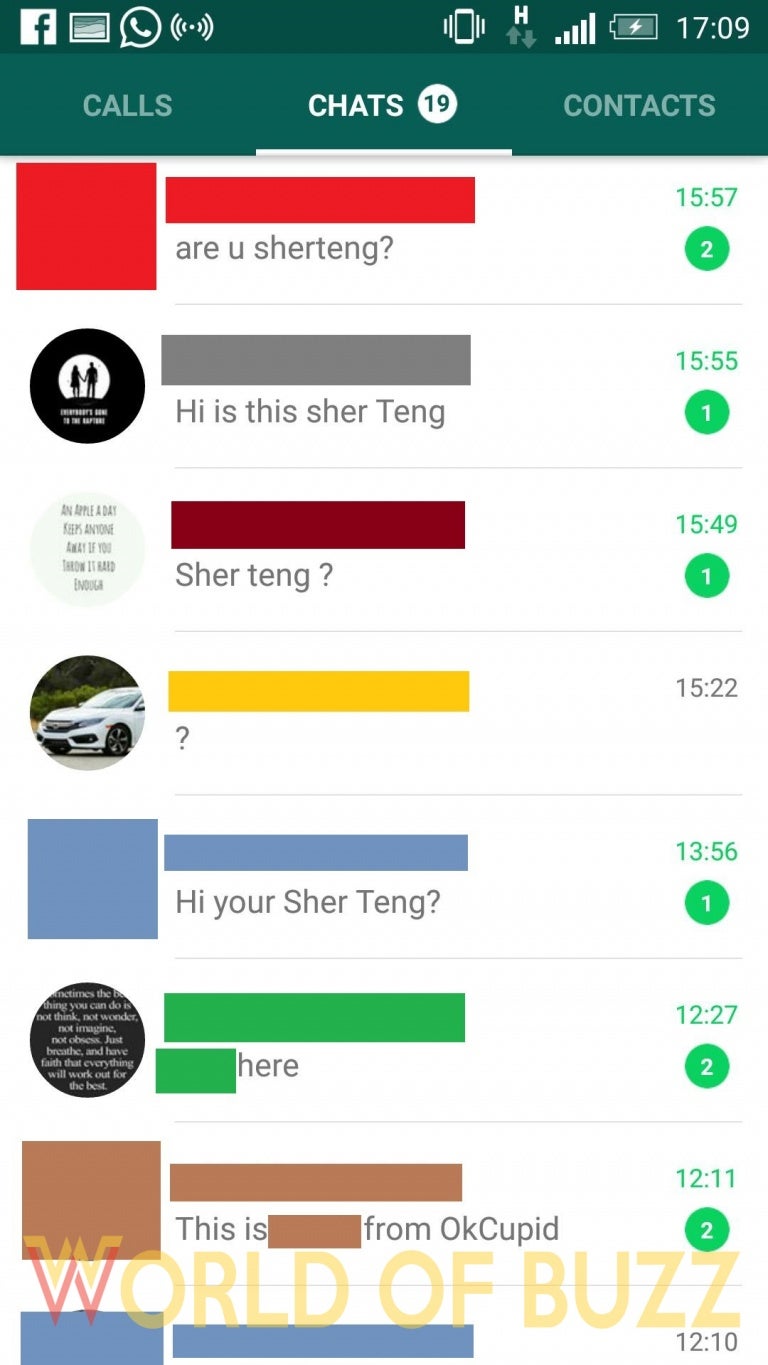Viewport: 768px width, 1365px height.
Task: Select the Chats tab
Action: 380,106
